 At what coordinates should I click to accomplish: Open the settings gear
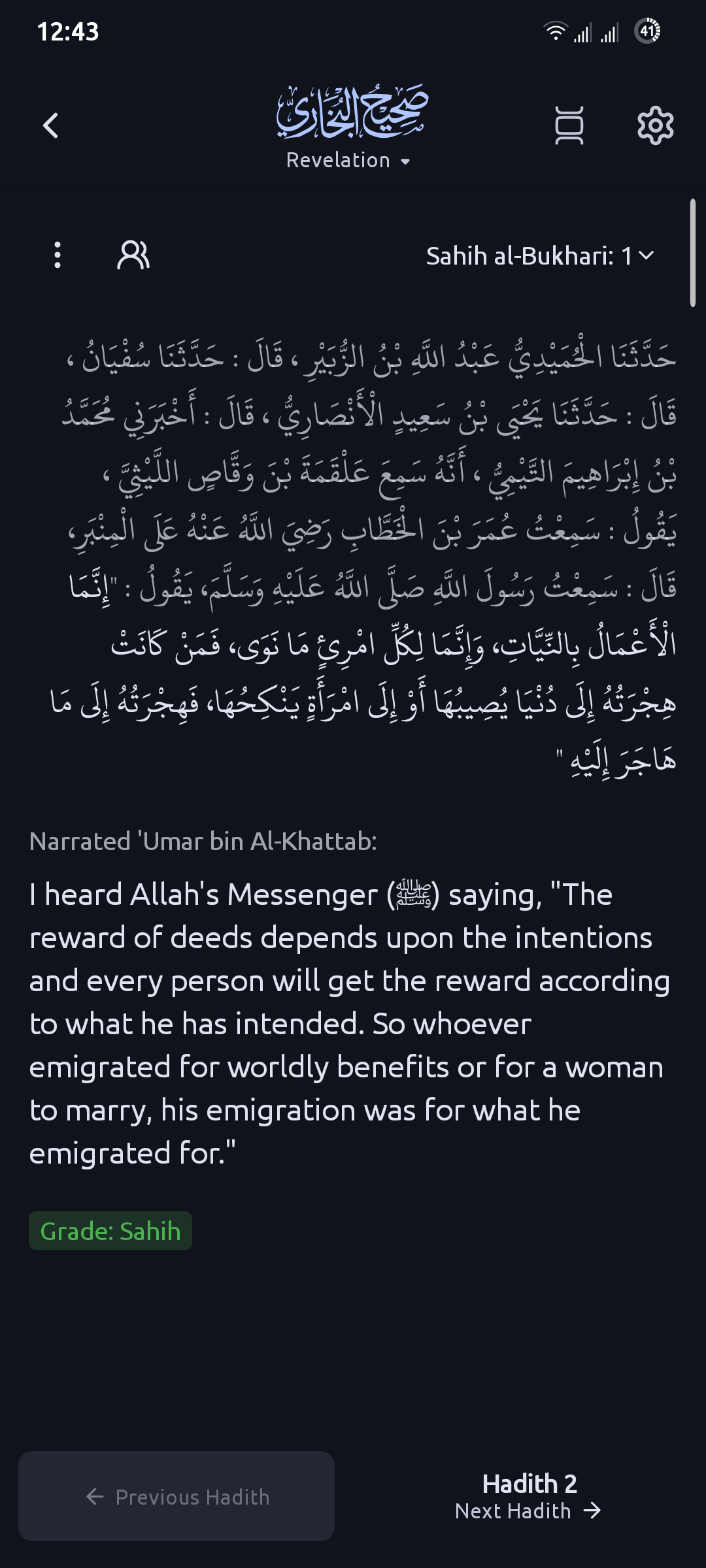click(655, 125)
